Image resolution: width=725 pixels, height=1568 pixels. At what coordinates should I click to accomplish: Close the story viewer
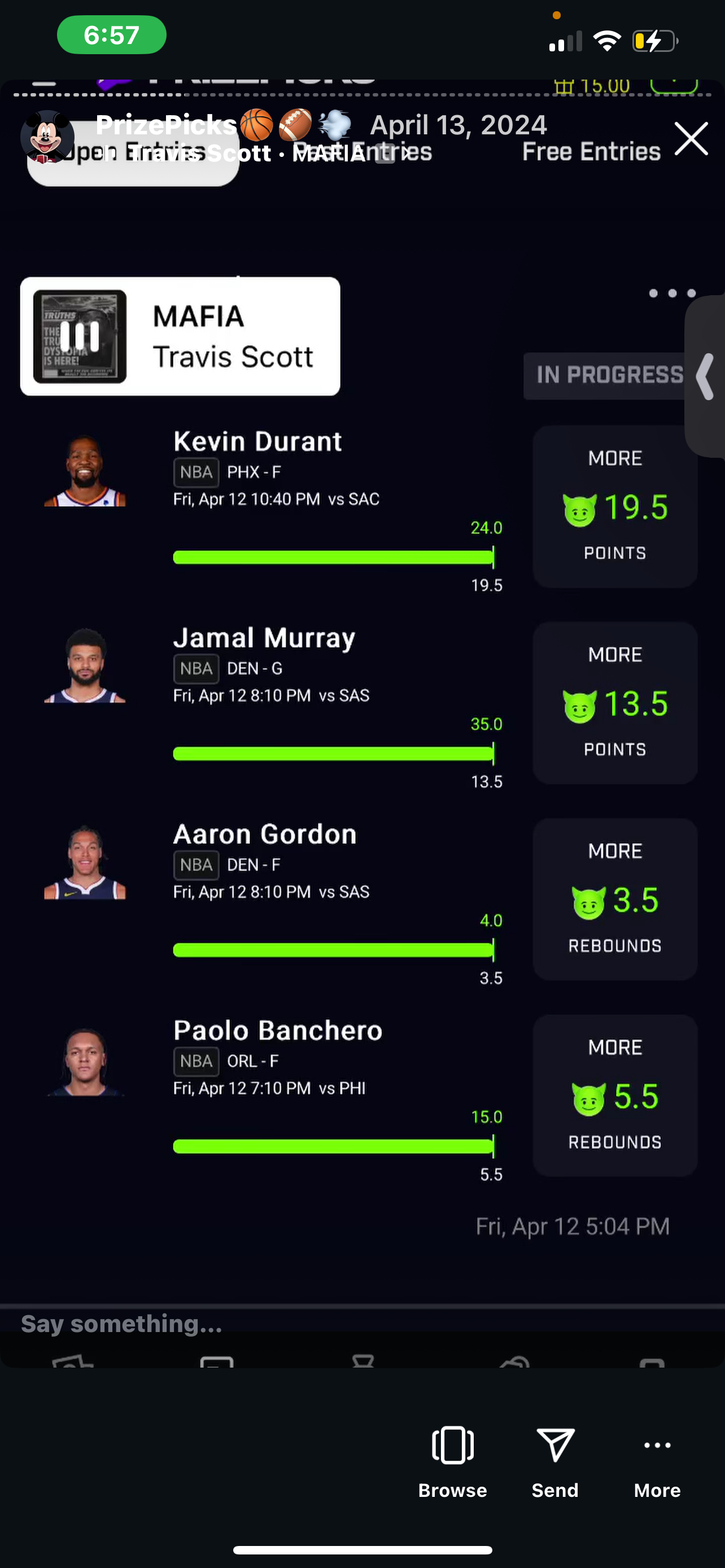click(x=691, y=139)
